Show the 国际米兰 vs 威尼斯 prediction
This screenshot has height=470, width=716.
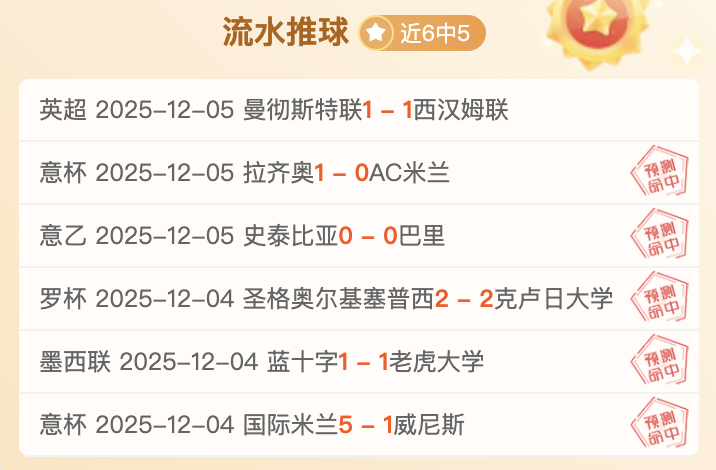tap(358, 424)
